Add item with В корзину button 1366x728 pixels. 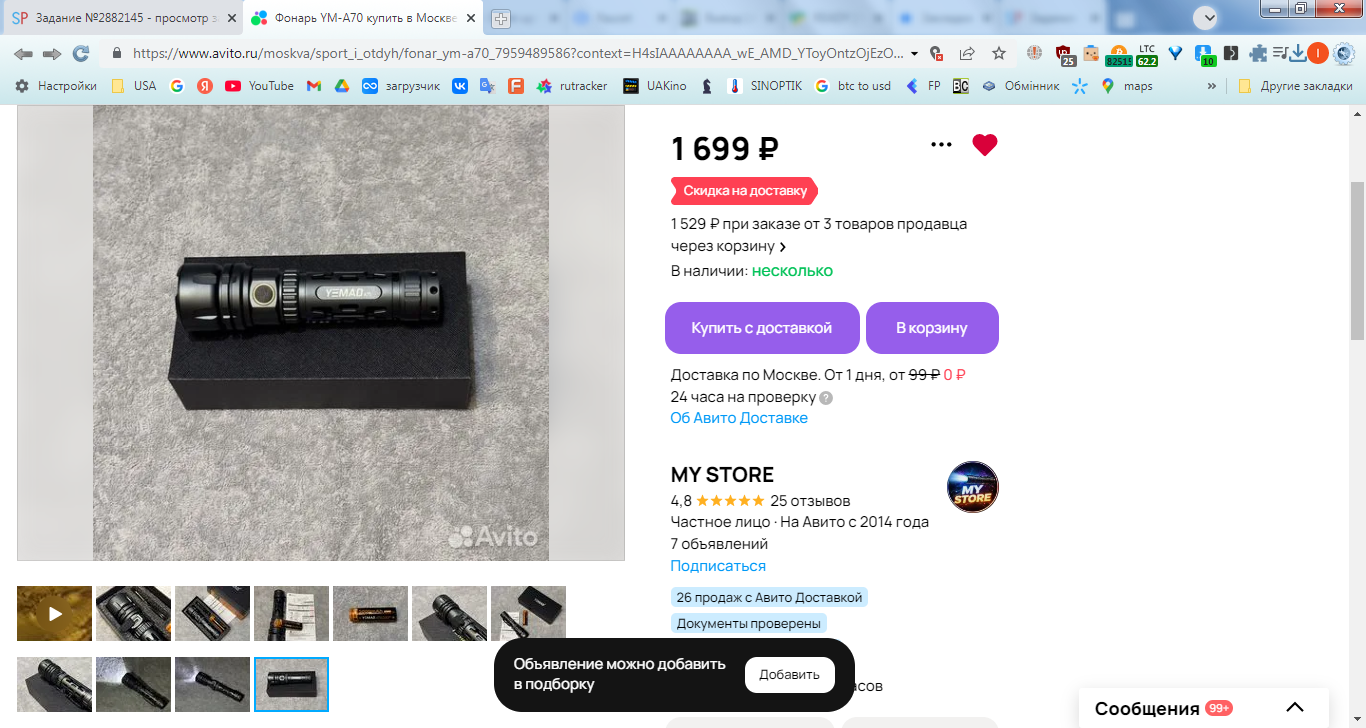tap(932, 328)
